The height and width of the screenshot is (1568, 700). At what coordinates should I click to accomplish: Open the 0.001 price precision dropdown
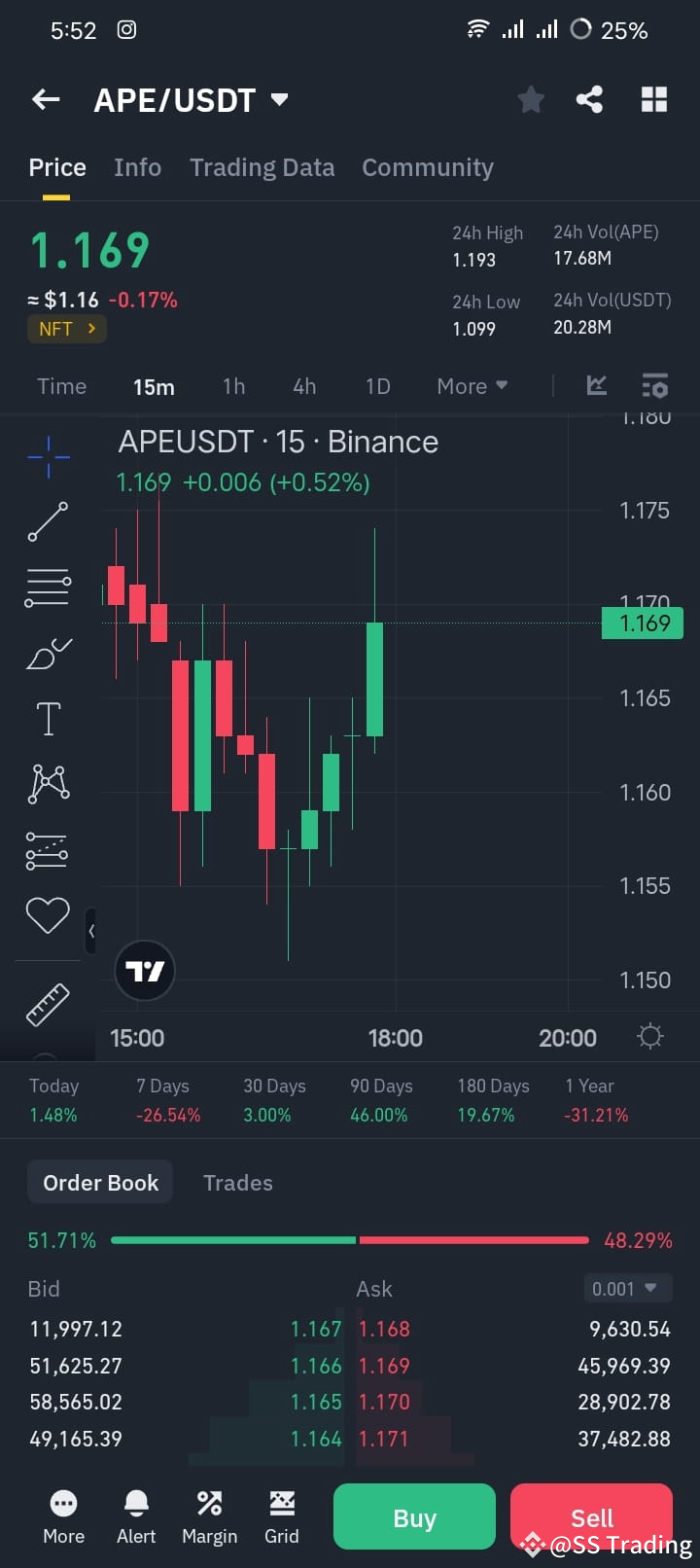(x=627, y=1288)
